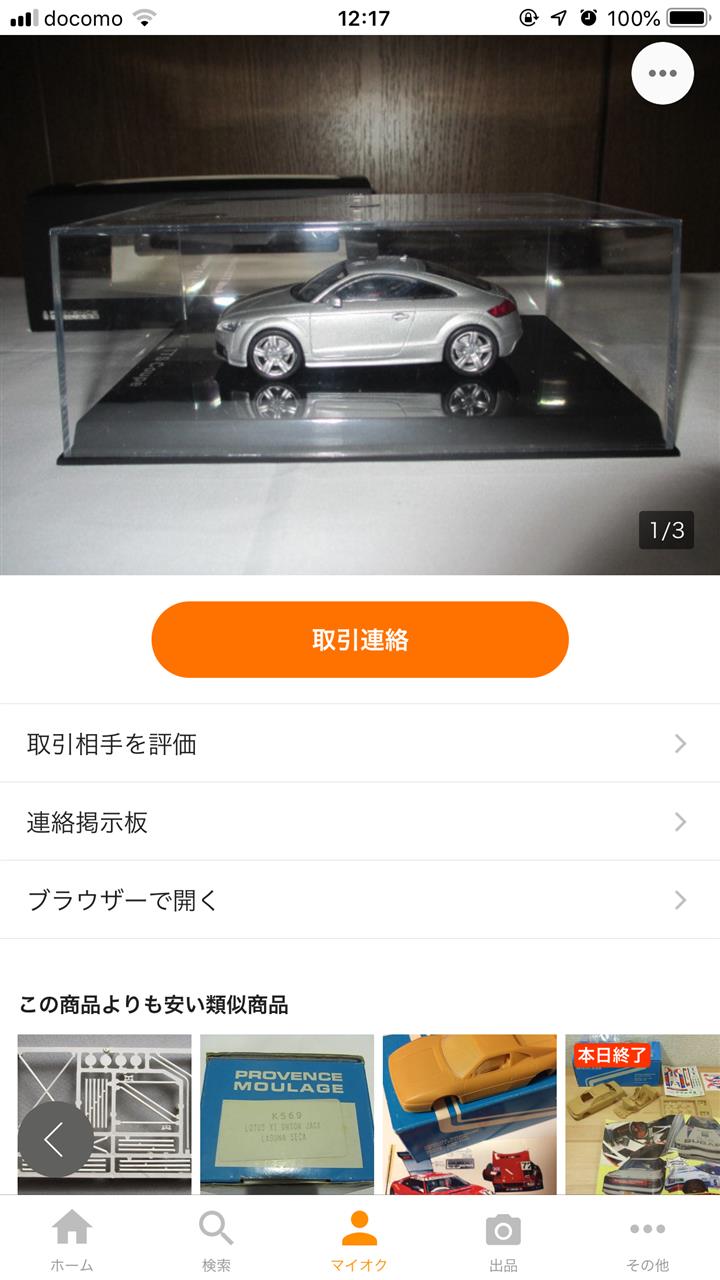Switch to the 出品 tab
720x1280 pixels.
pos(503,1241)
